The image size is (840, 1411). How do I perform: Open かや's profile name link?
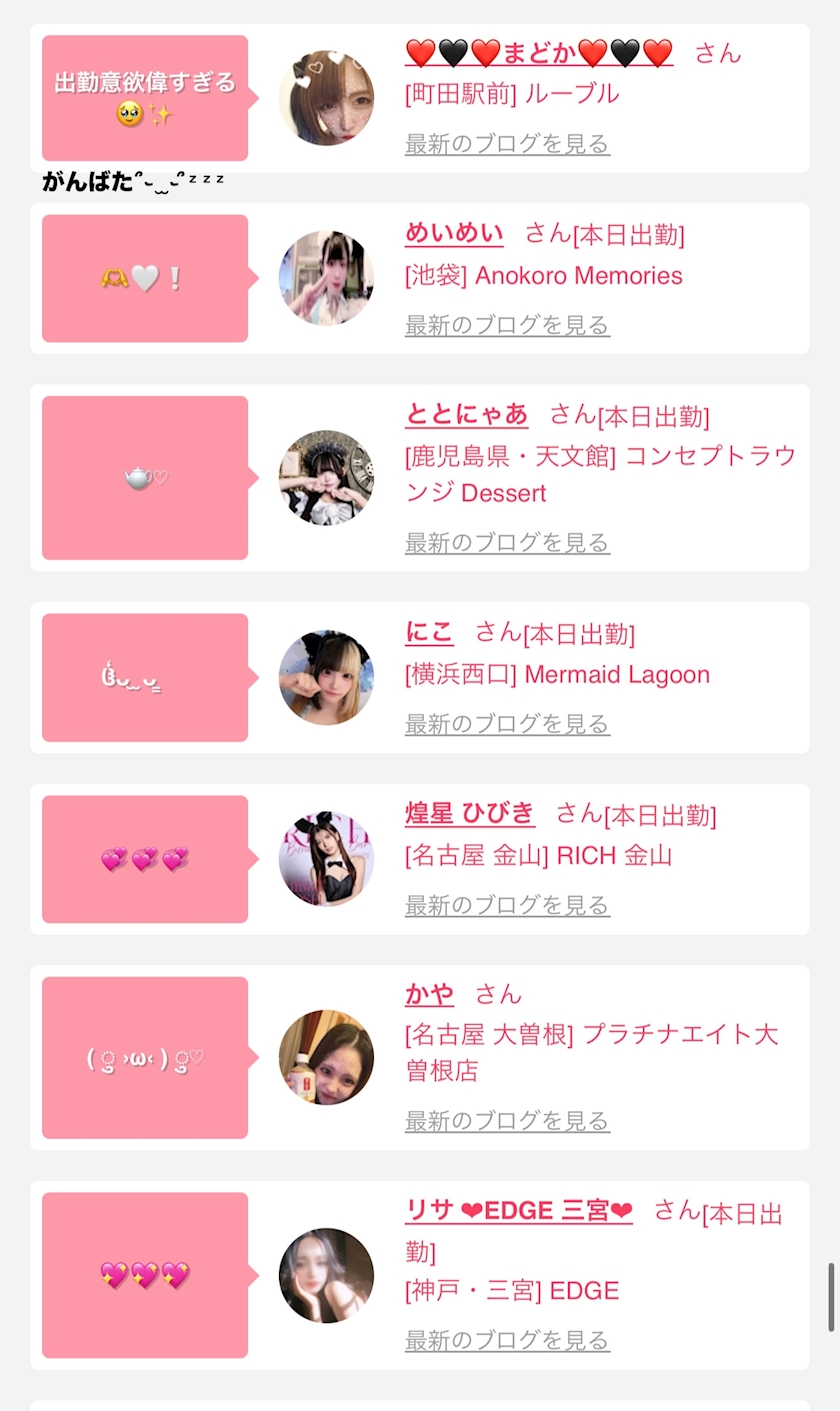(x=429, y=994)
